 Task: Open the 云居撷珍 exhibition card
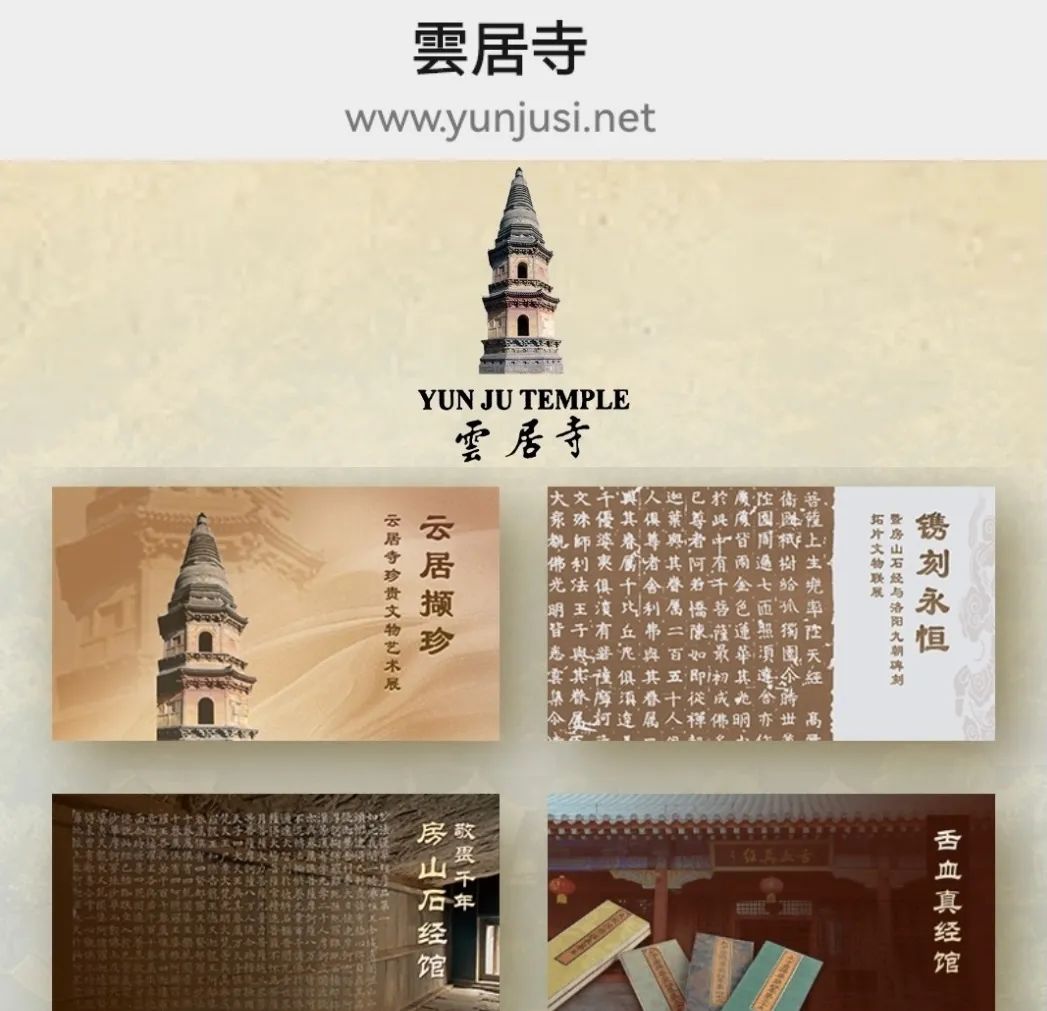coord(275,613)
